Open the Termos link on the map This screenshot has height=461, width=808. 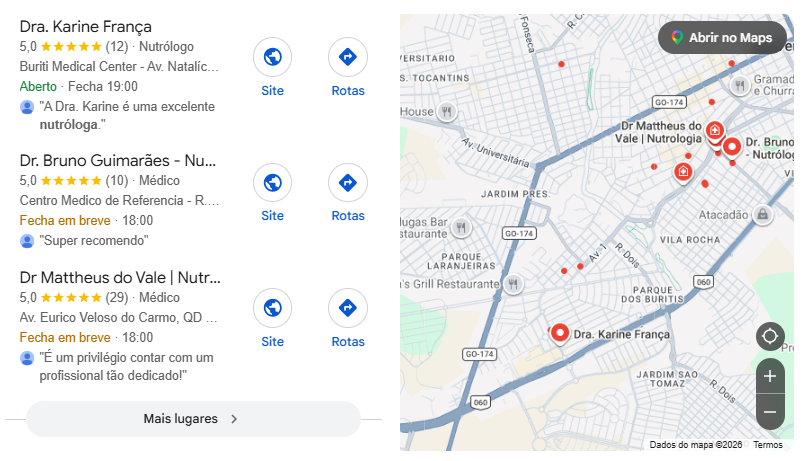coord(768,445)
